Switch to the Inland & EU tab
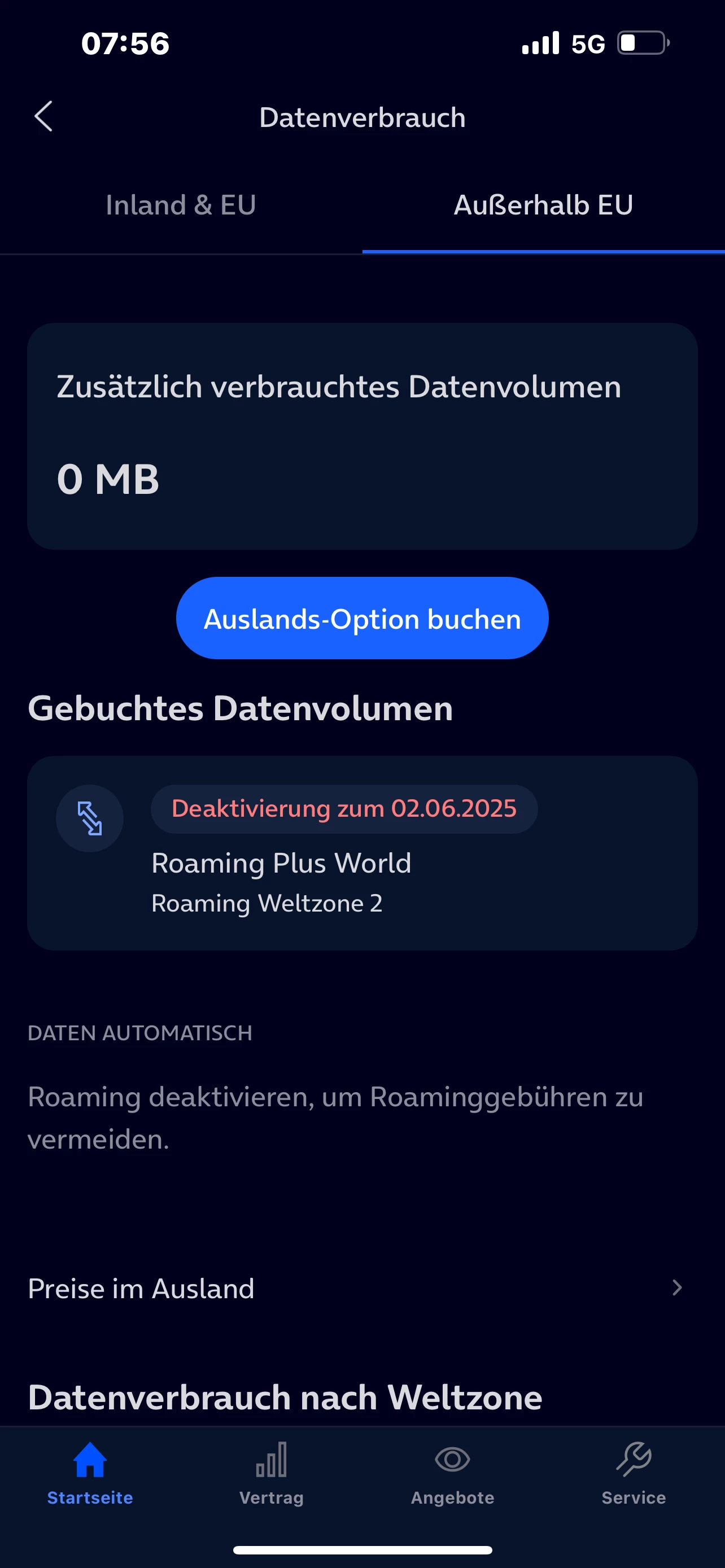 pos(181,205)
